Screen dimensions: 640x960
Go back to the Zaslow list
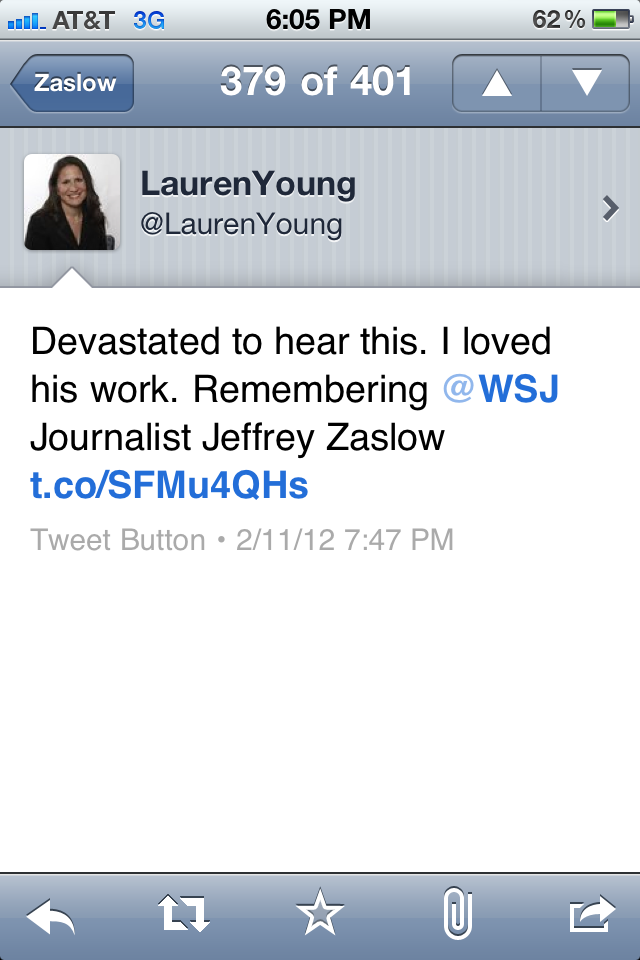72,83
